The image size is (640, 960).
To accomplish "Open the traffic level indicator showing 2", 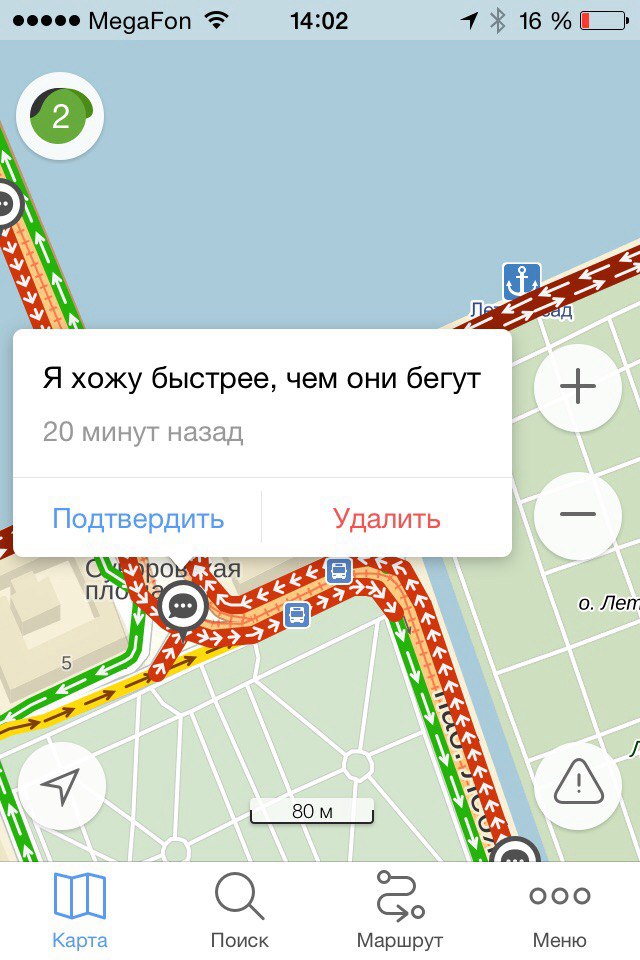I will [61, 117].
